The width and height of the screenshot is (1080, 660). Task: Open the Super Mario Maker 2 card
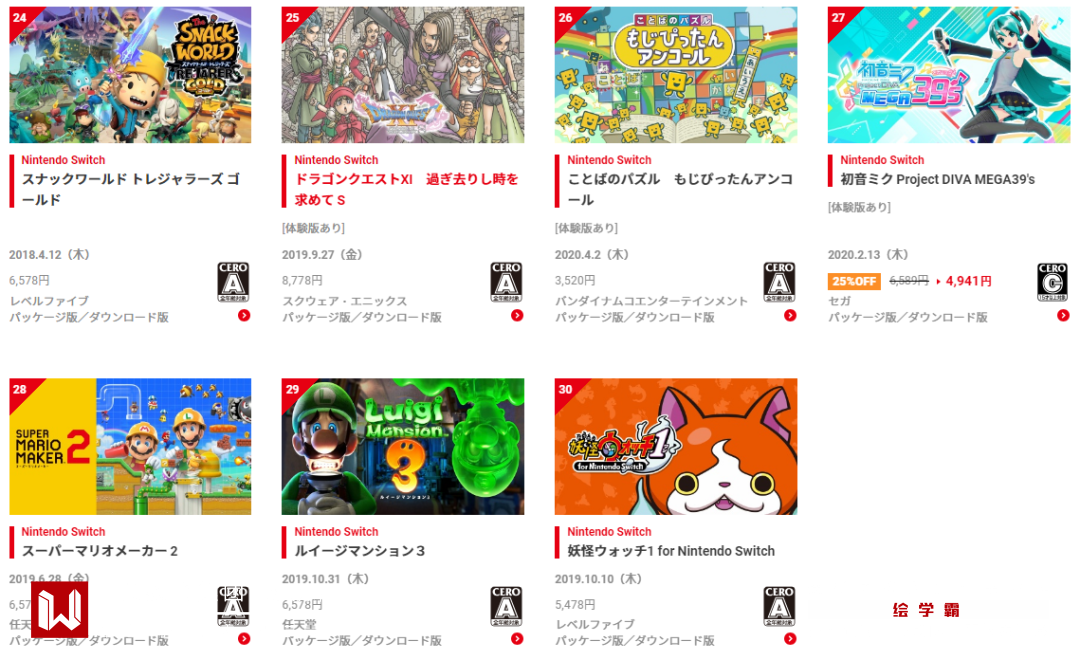pyautogui.click(x=130, y=446)
